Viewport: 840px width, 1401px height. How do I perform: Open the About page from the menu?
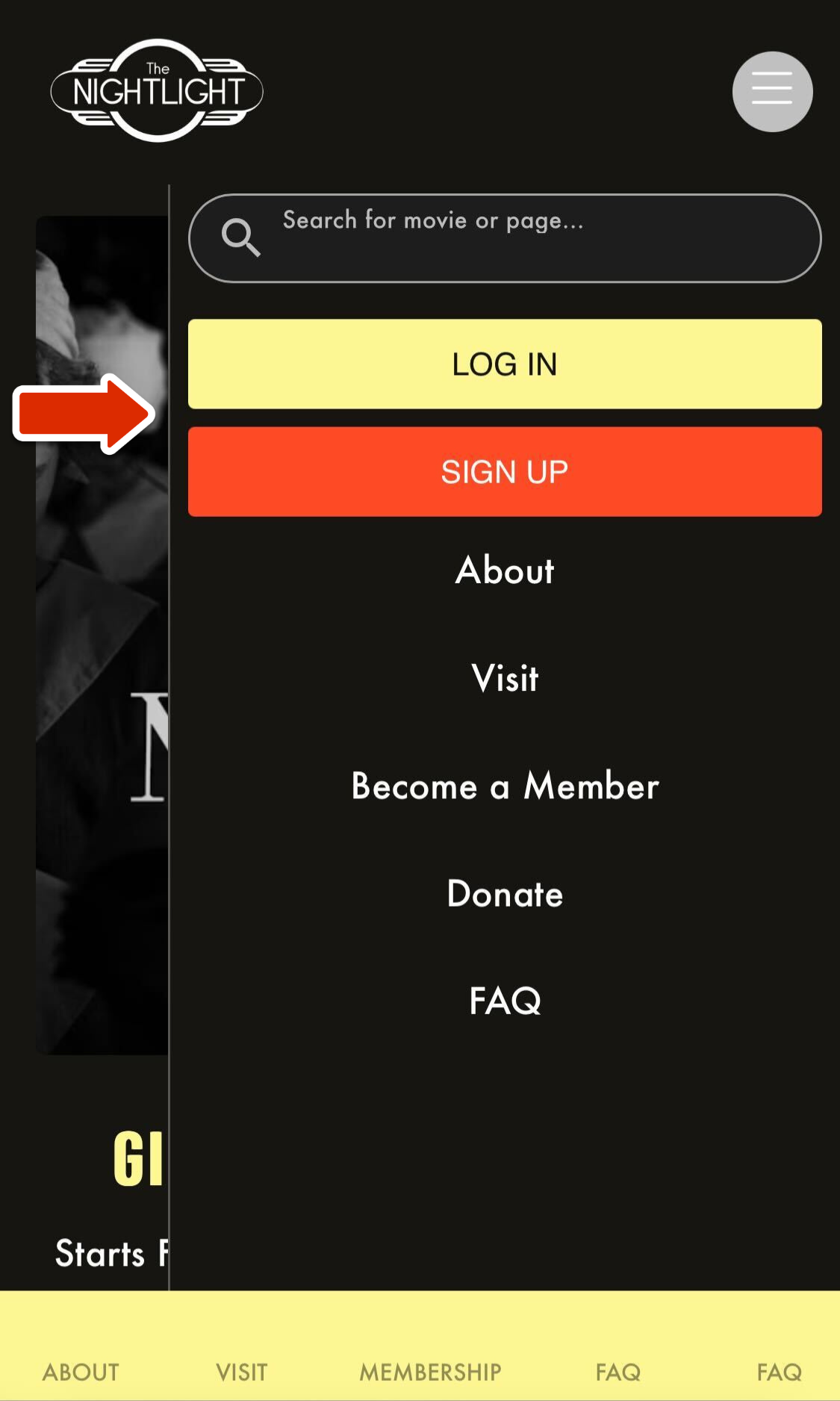point(505,571)
